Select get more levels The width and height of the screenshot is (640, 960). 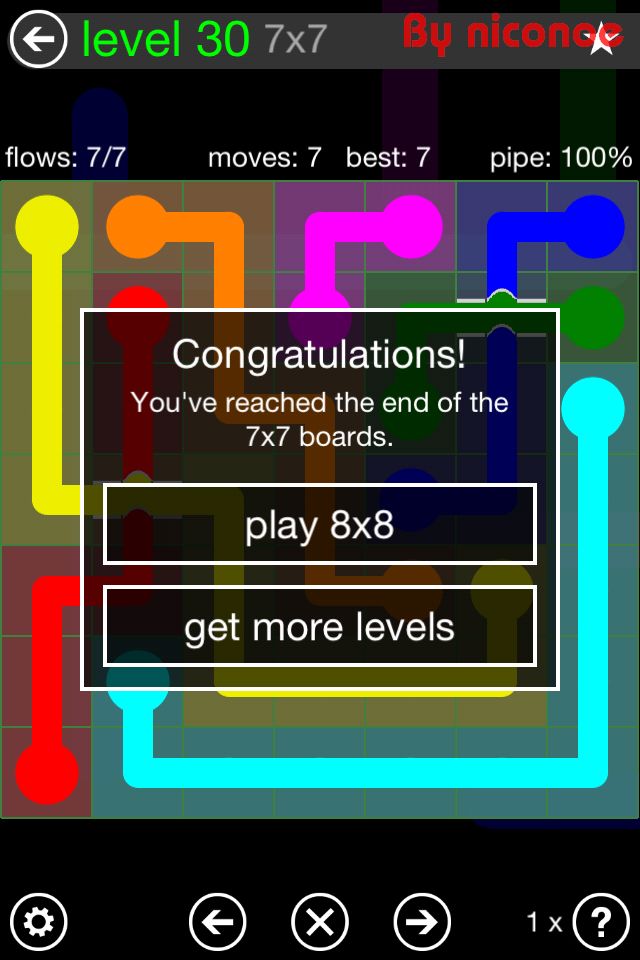pyautogui.click(x=320, y=627)
